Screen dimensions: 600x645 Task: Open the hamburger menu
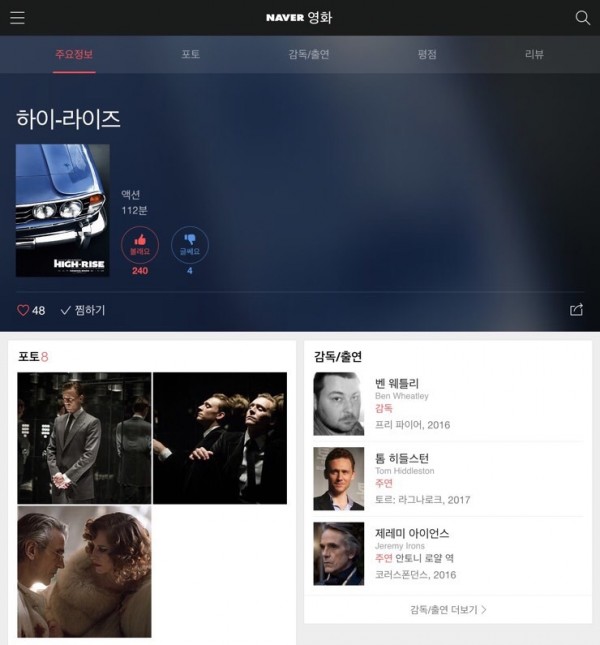pyautogui.click(x=17, y=17)
